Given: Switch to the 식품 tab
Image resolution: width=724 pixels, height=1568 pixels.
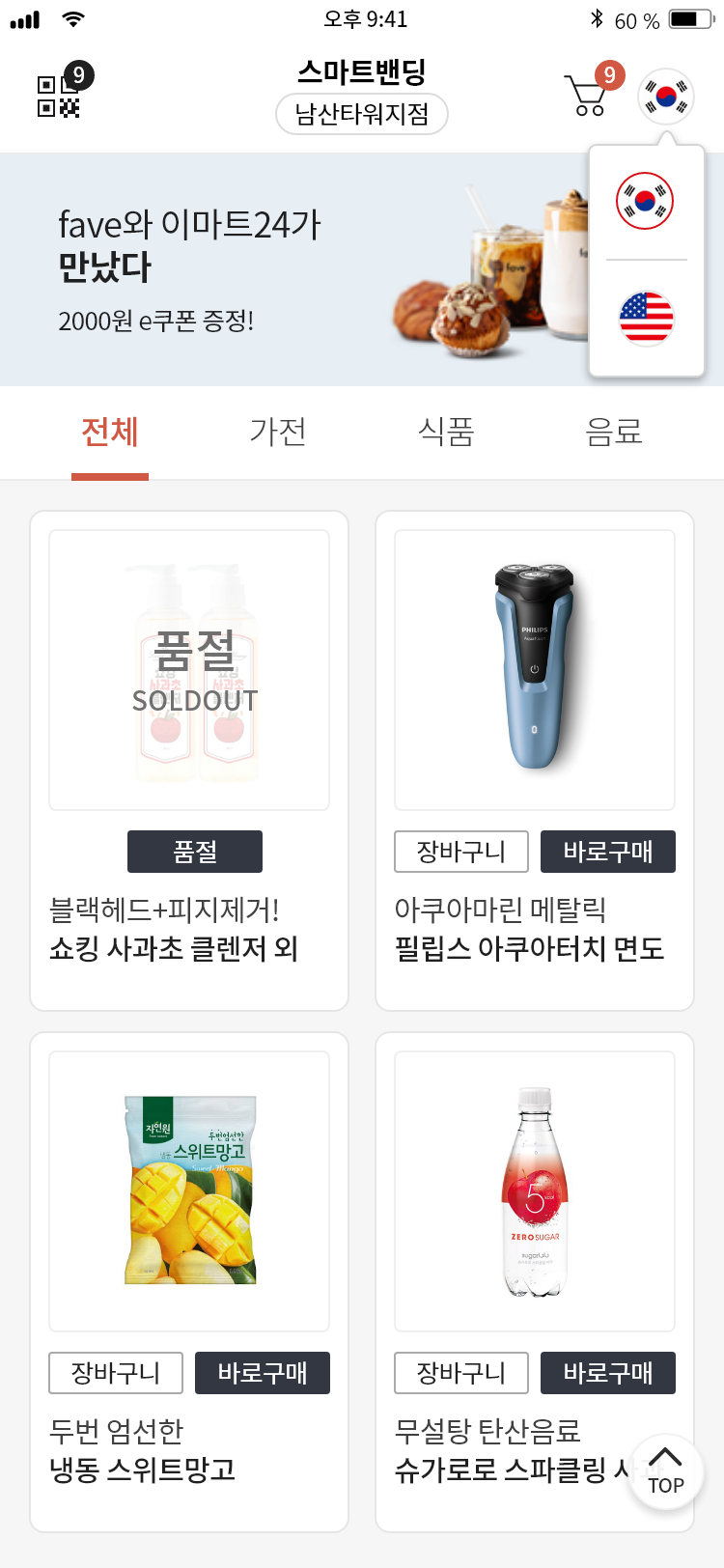Looking at the screenshot, I should [x=446, y=433].
